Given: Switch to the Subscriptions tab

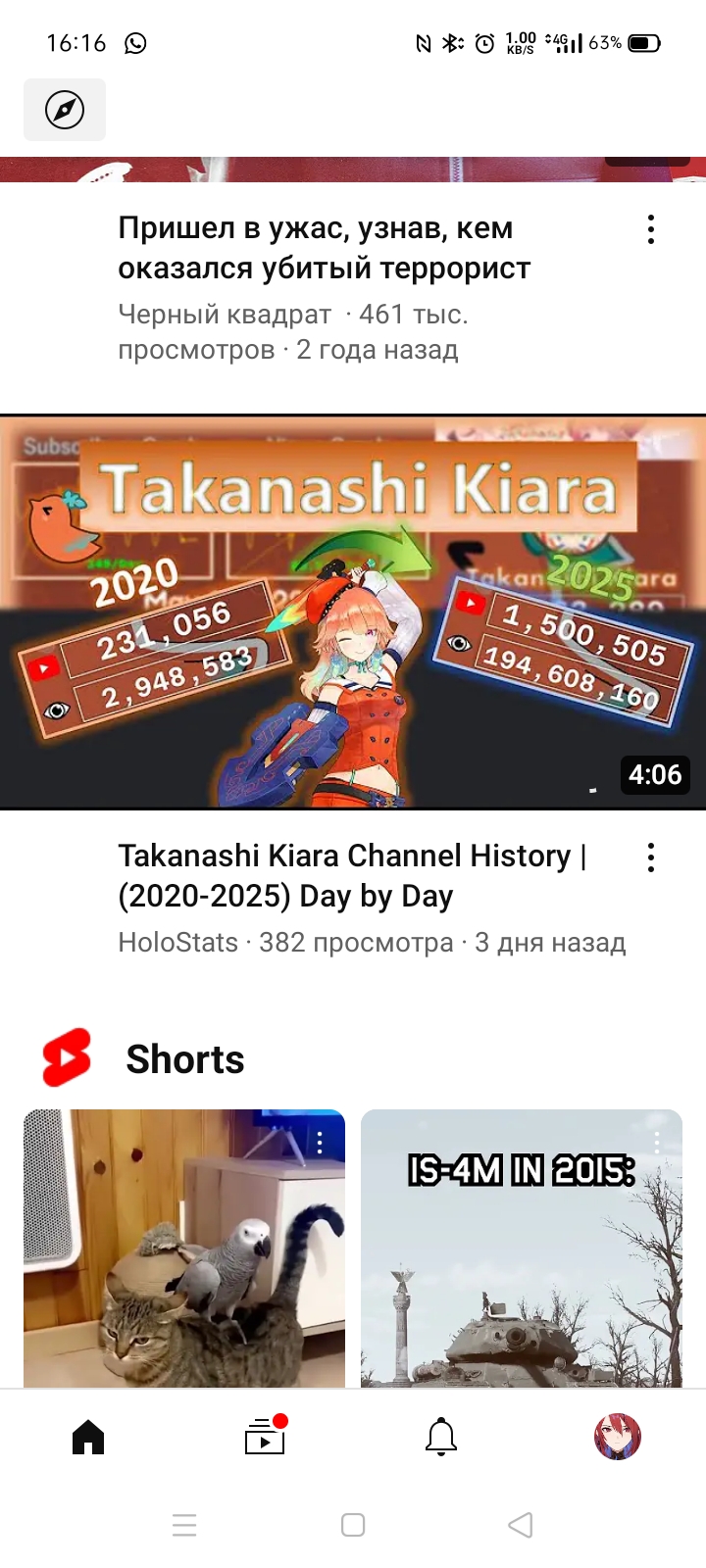Looking at the screenshot, I should pyautogui.click(x=265, y=1438).
